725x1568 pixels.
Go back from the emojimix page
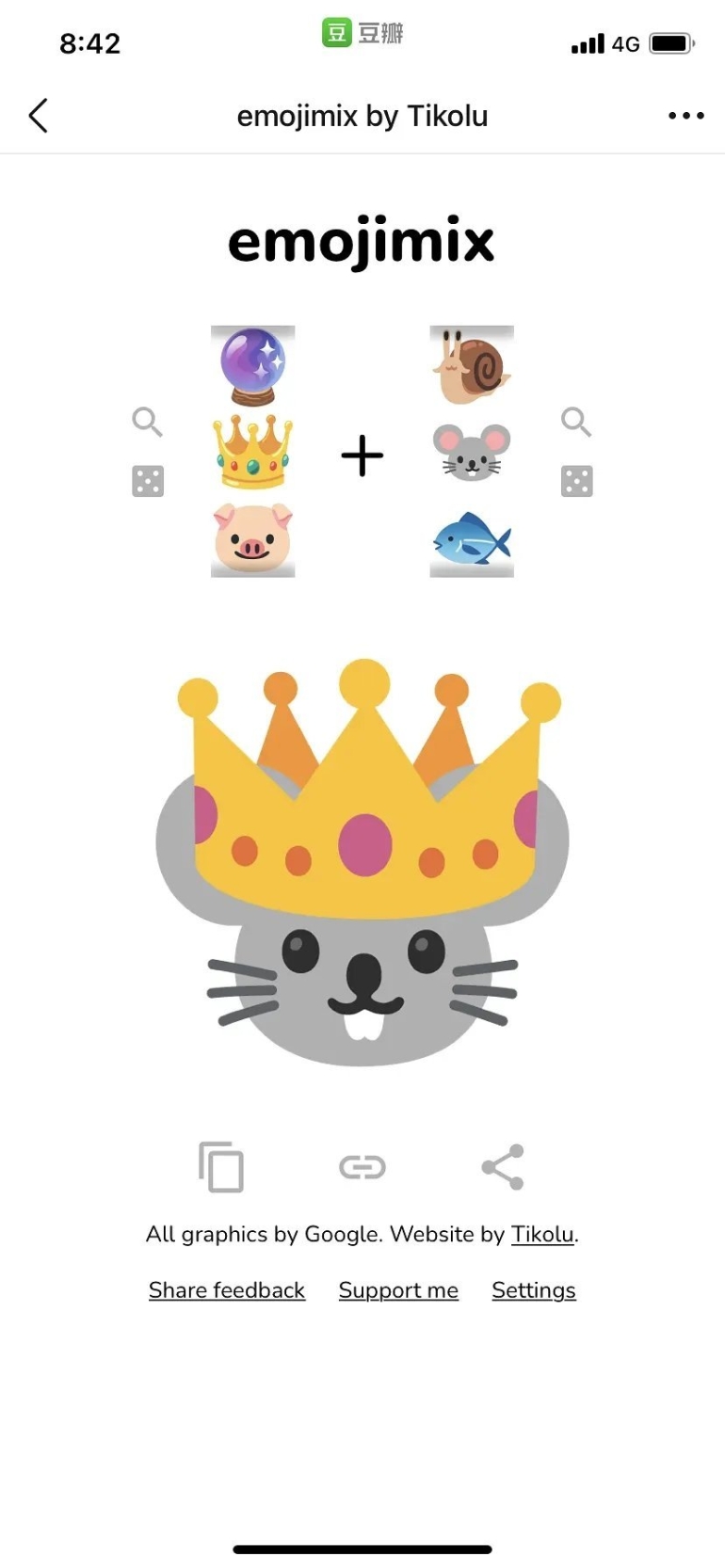(38, 116)
